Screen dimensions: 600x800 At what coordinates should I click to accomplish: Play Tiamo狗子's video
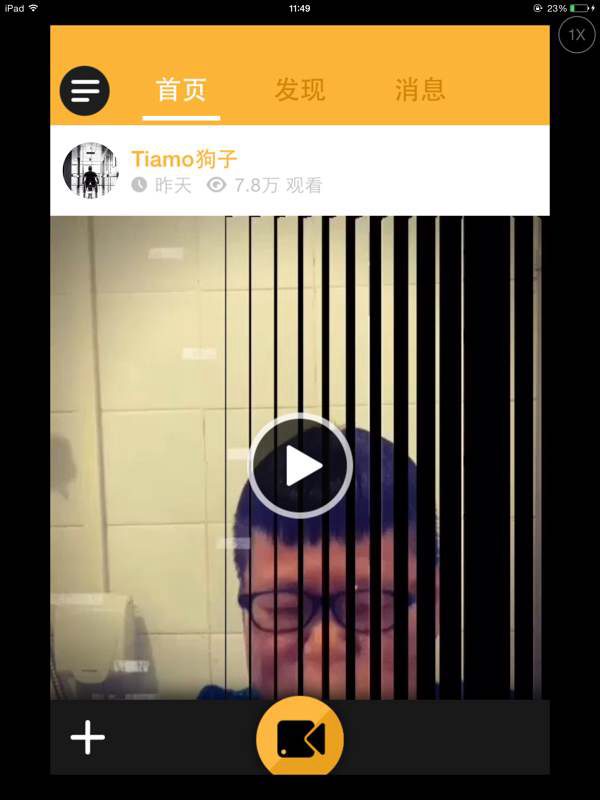[300, 466]
